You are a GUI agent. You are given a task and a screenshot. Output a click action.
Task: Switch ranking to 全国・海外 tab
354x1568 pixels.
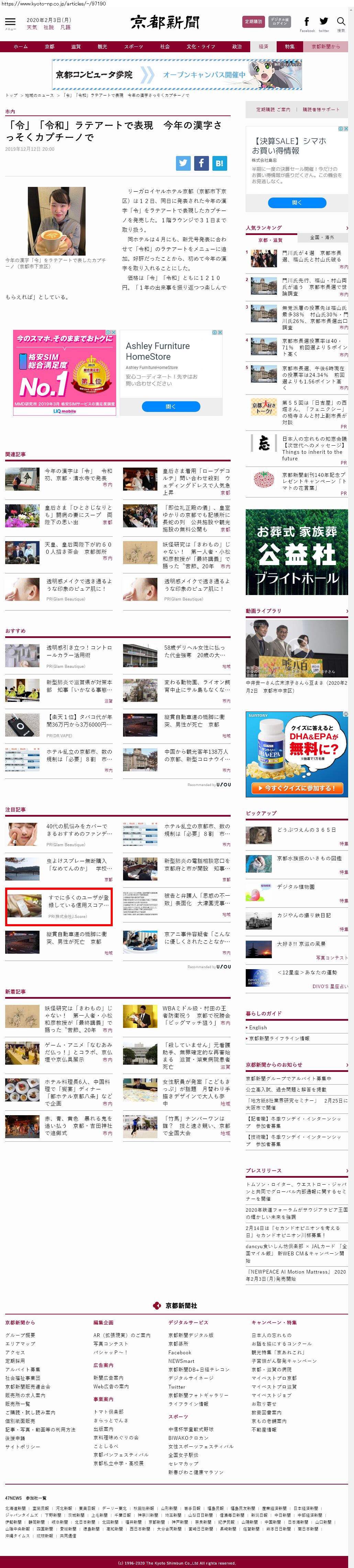click(x=322, y=237)
